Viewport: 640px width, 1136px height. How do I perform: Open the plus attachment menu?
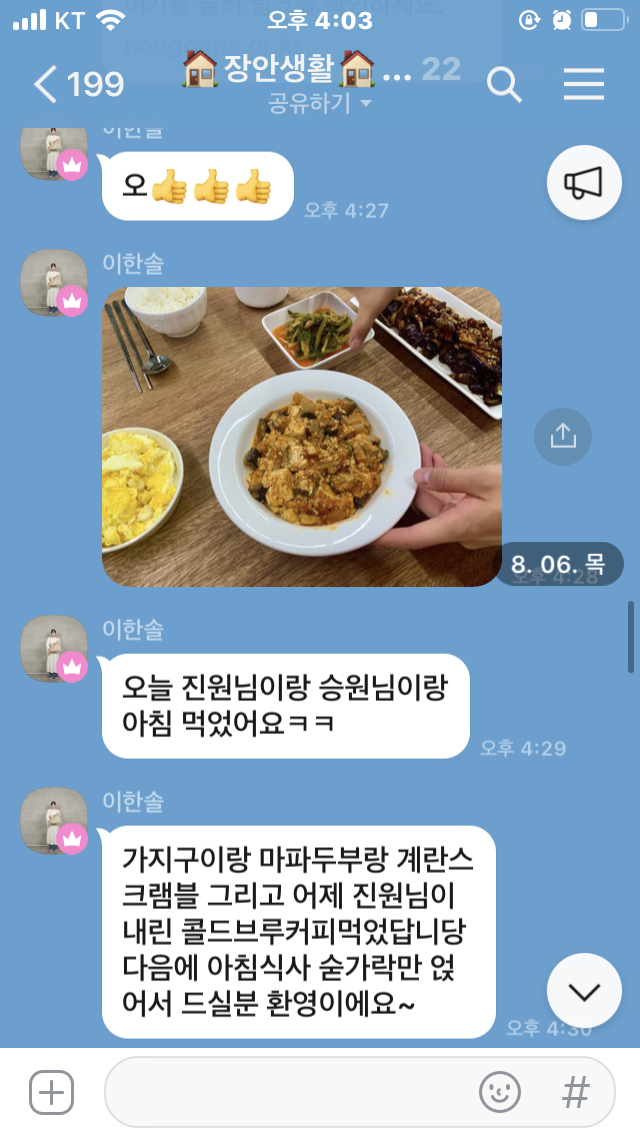[x=51, y=1092]
